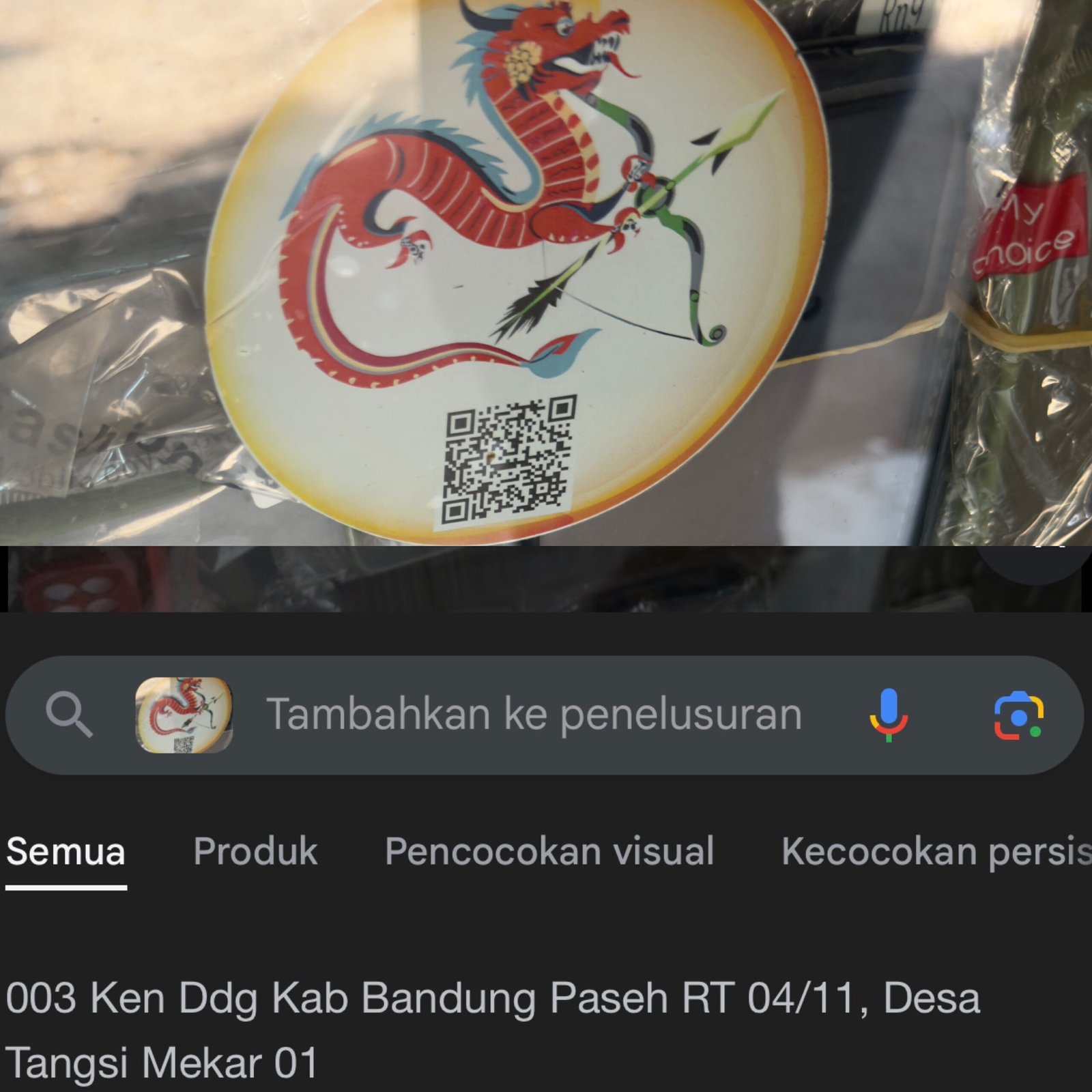This screenshot has height=1092, width=1092.
Task: Switch to the Pencocokan visual tab
Action: [549, 852]
